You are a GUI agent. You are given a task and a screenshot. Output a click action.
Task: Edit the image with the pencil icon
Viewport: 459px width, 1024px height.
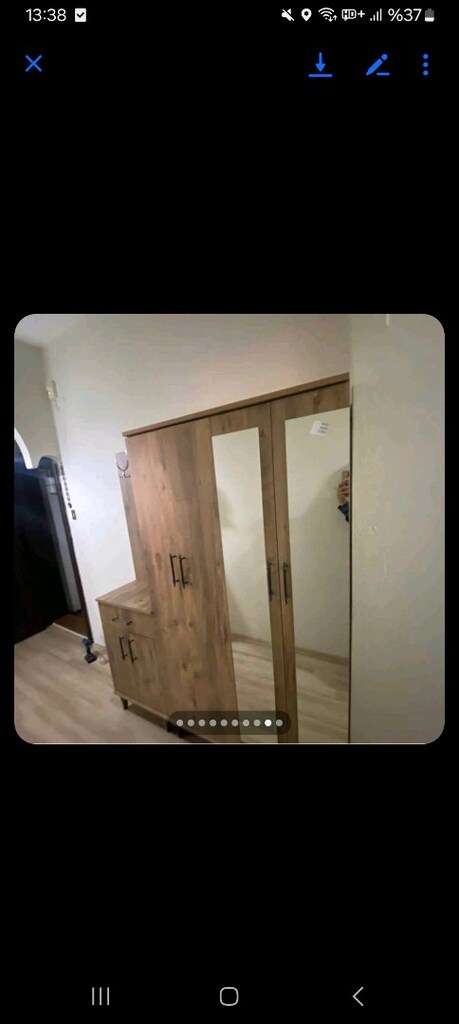point(377,65)
